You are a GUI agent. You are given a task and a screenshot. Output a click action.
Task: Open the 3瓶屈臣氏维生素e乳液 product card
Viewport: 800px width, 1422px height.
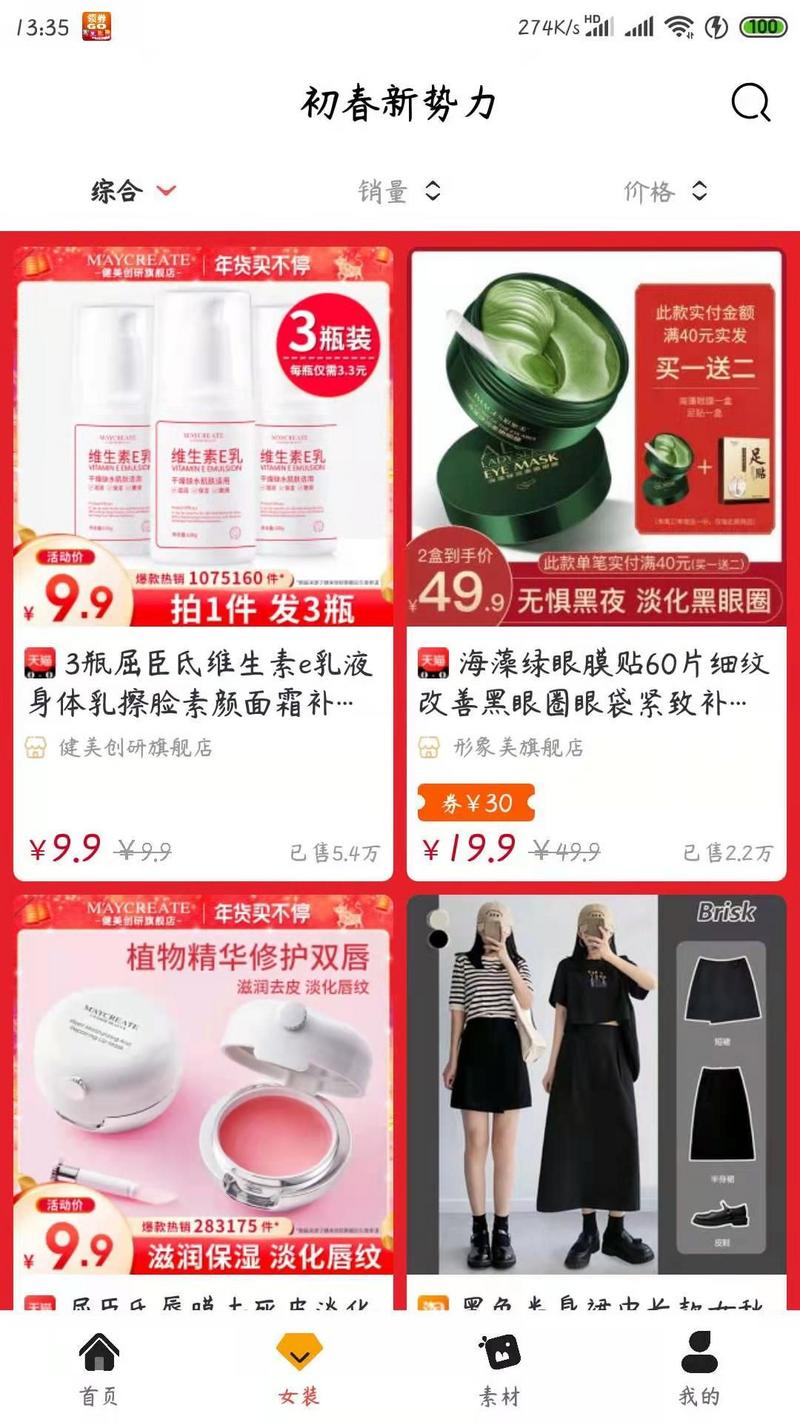203,560
